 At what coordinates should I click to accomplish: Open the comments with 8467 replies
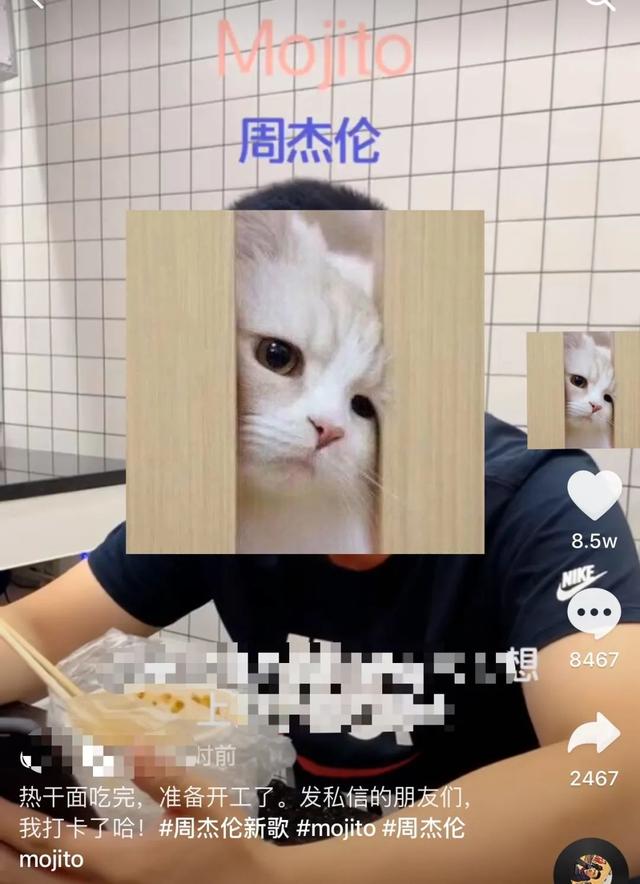click(x=594, y=615)
